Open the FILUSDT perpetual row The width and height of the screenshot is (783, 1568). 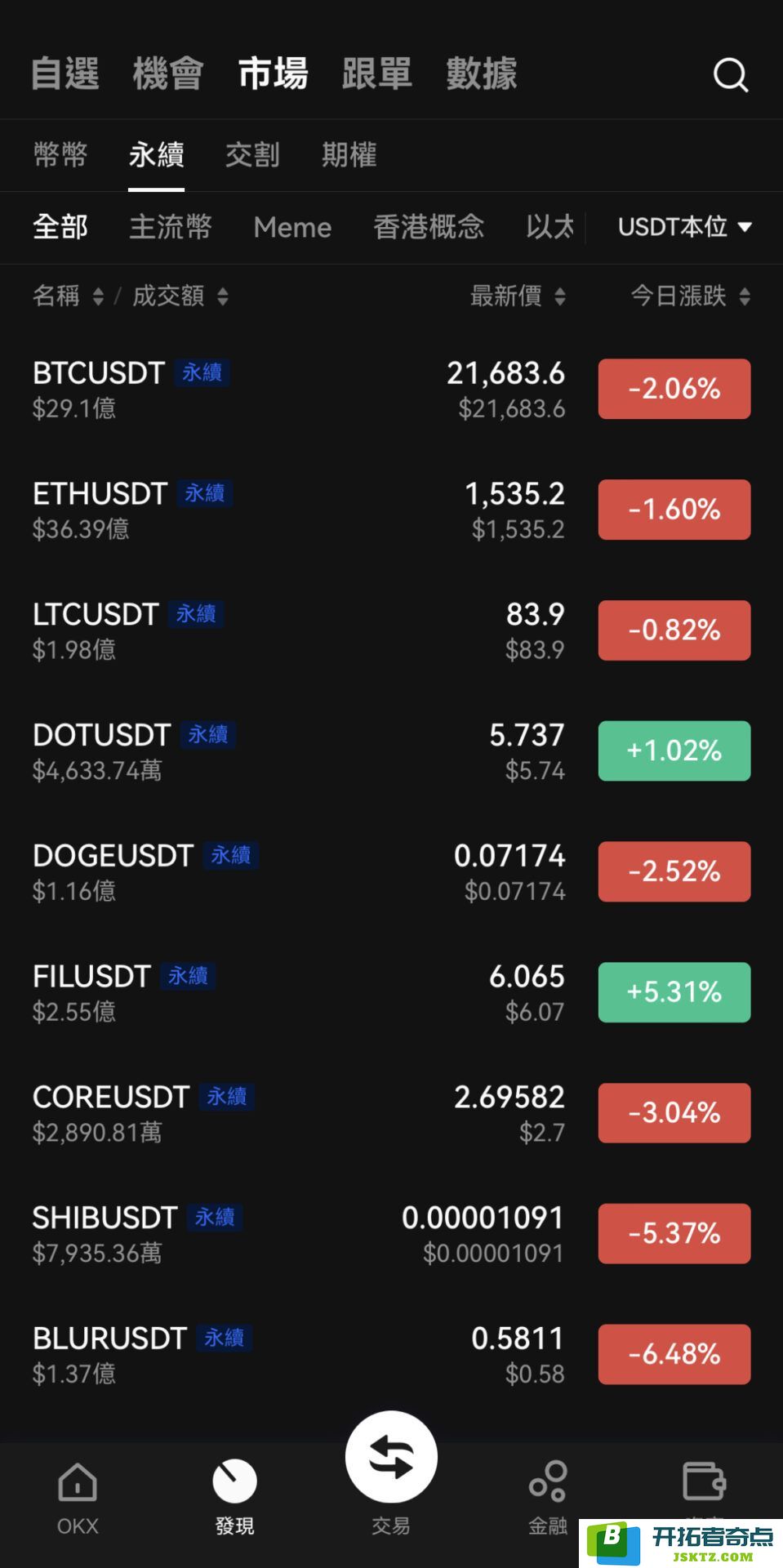pyautogui.click(x=391, y=993)
